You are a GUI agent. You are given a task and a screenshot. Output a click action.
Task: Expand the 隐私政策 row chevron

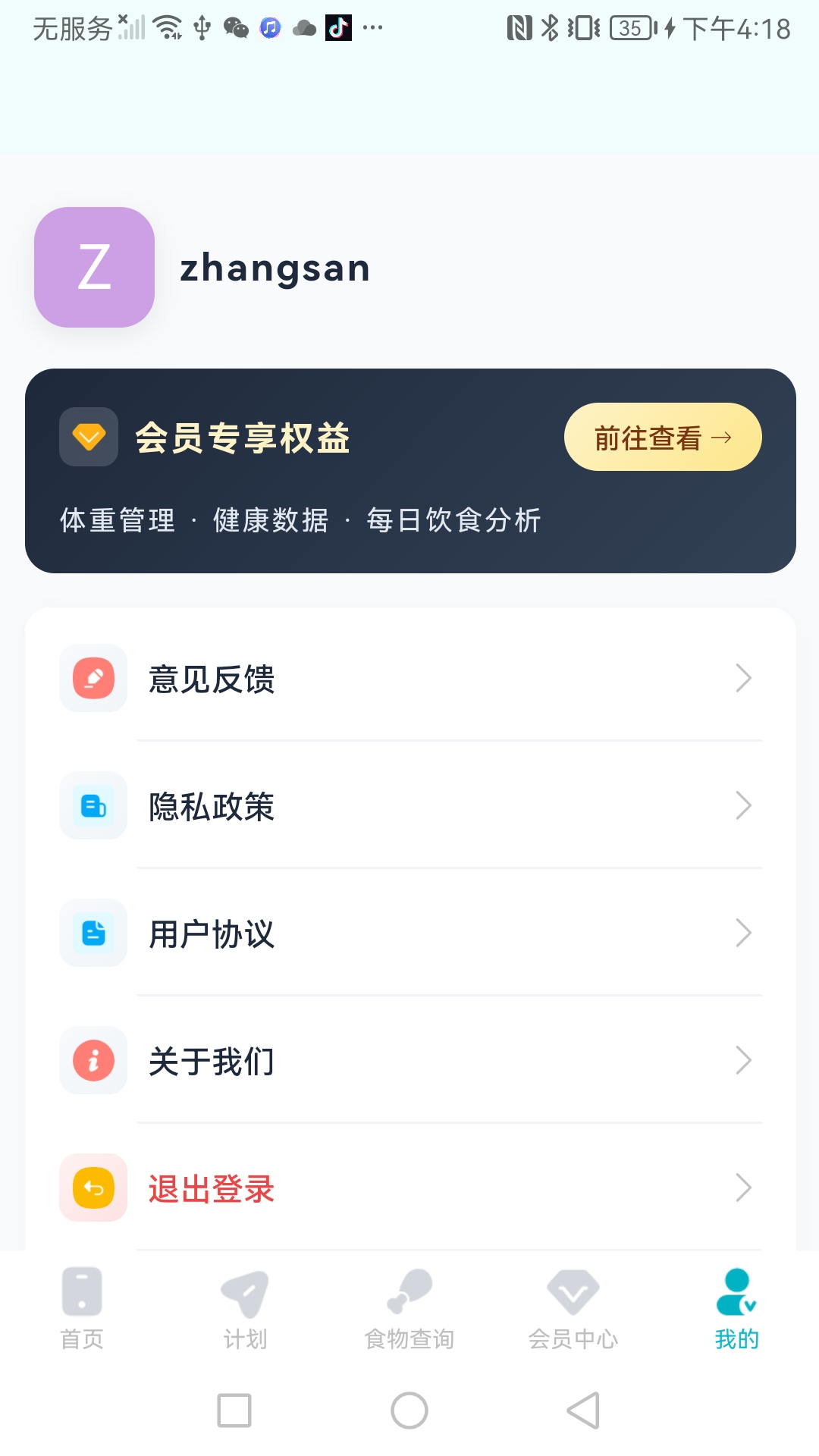744,806
